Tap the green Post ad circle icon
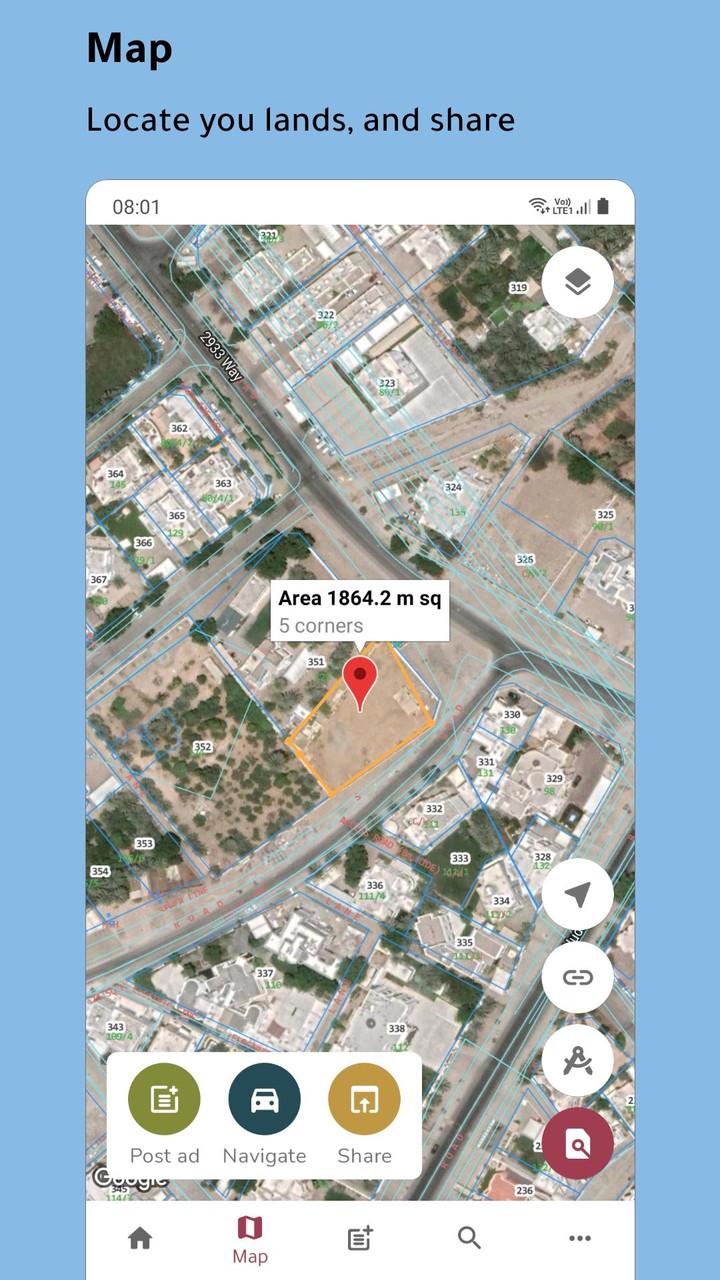 (163, 1097)
